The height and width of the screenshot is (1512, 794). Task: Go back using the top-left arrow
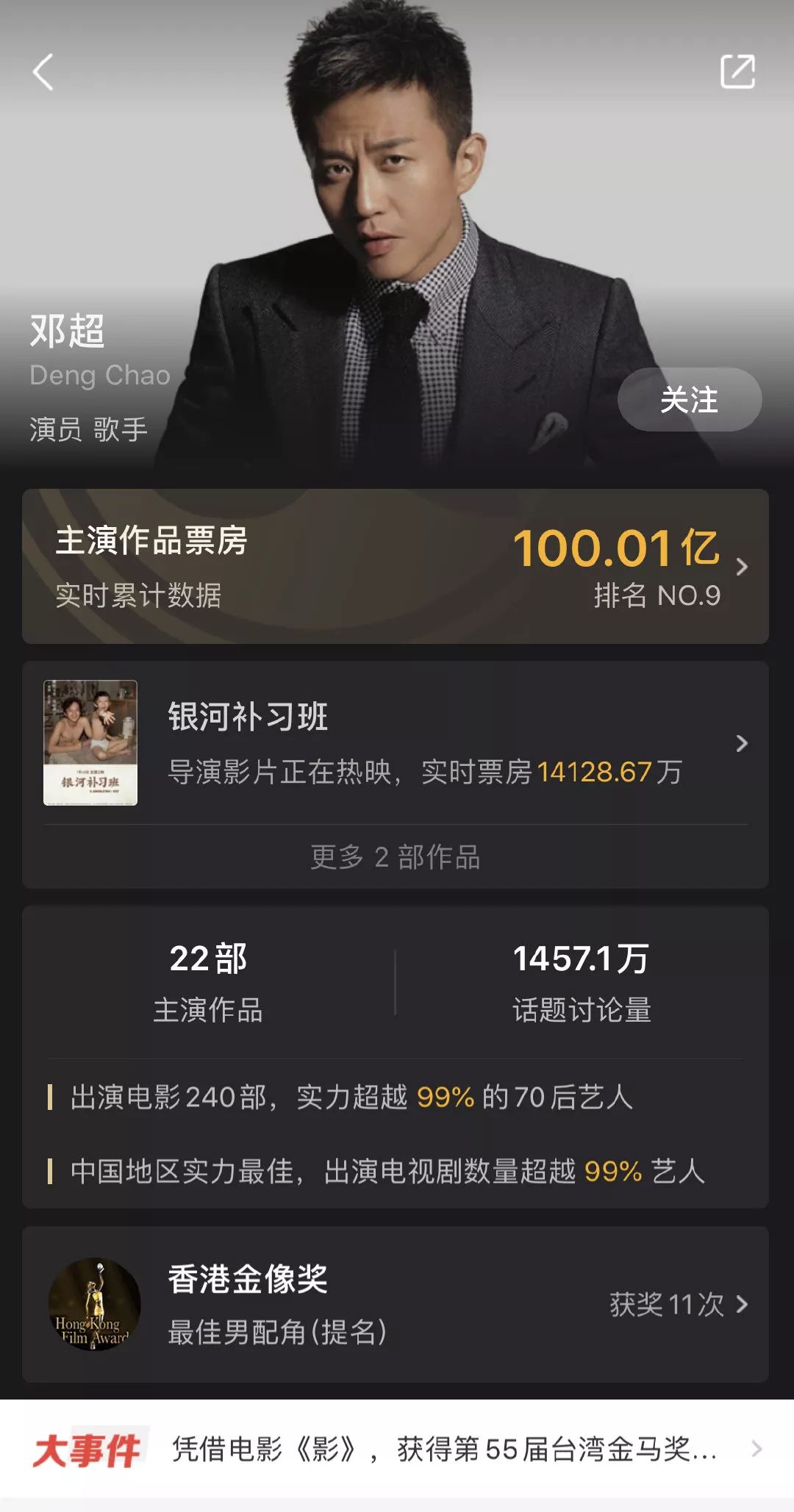tap(43, 72)
